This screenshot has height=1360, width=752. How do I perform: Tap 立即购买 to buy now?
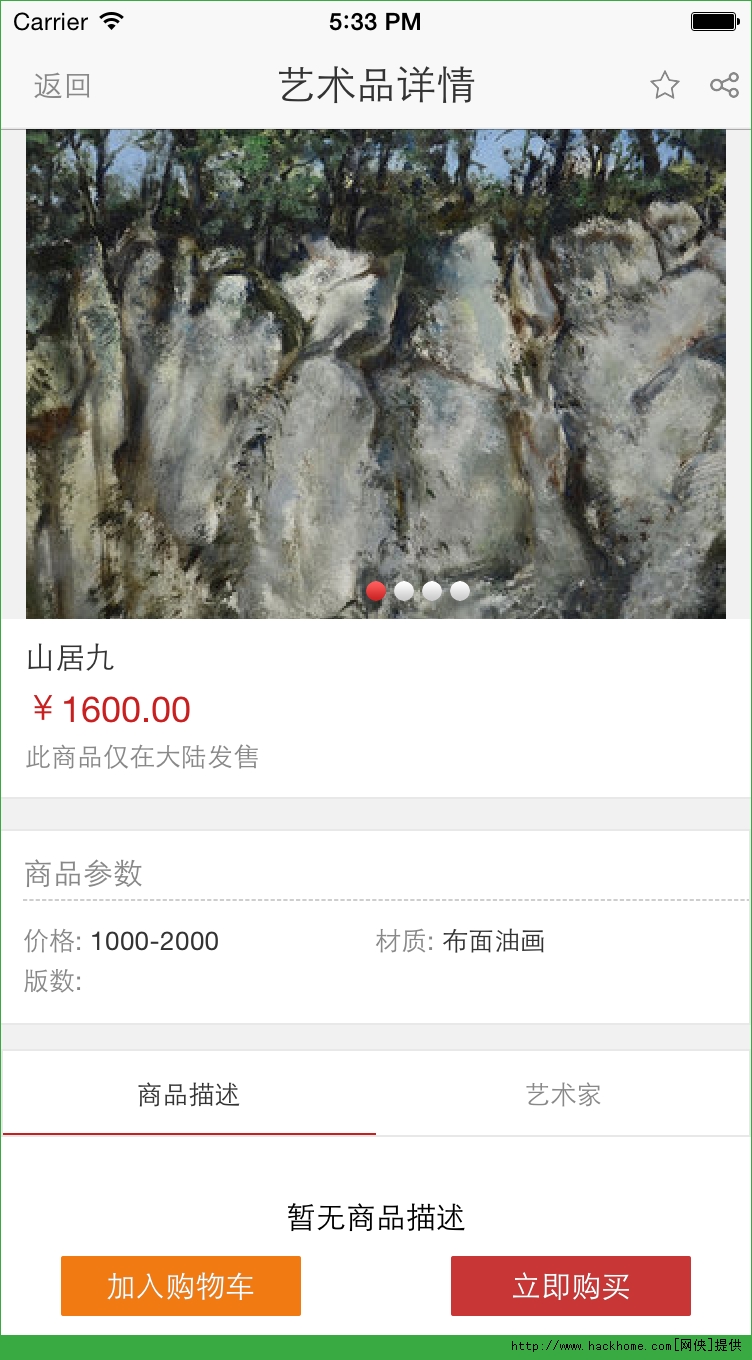pos(571,1286)
